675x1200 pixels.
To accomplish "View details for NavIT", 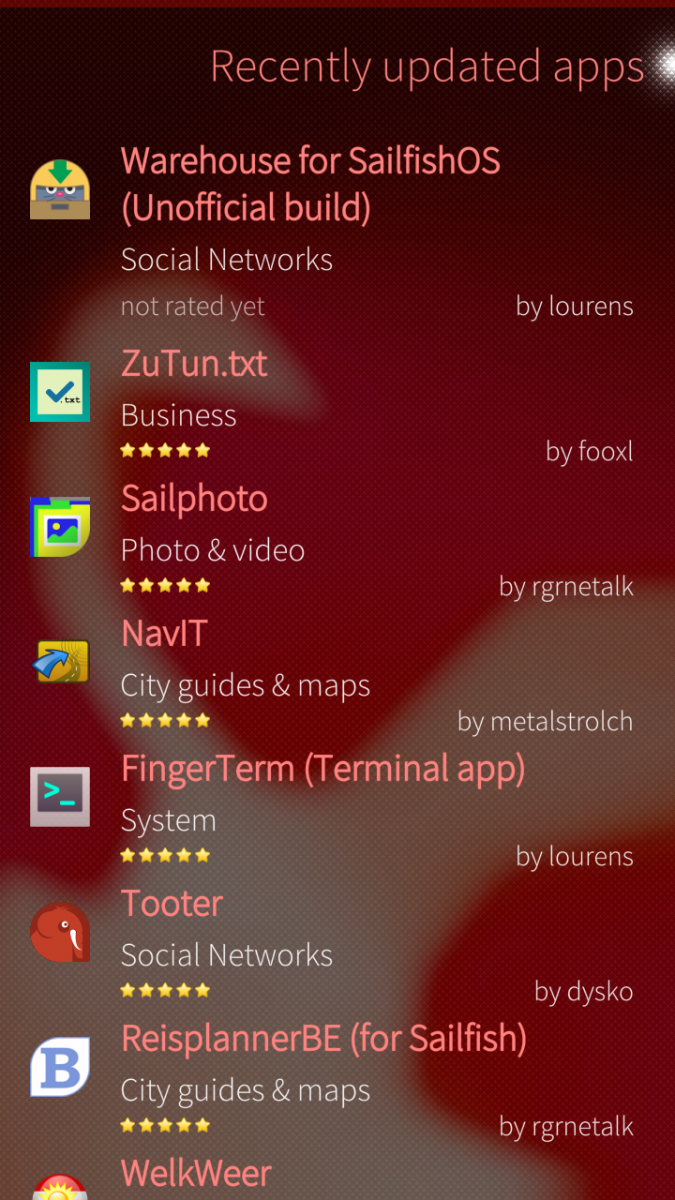I will [x=164, y=633].
